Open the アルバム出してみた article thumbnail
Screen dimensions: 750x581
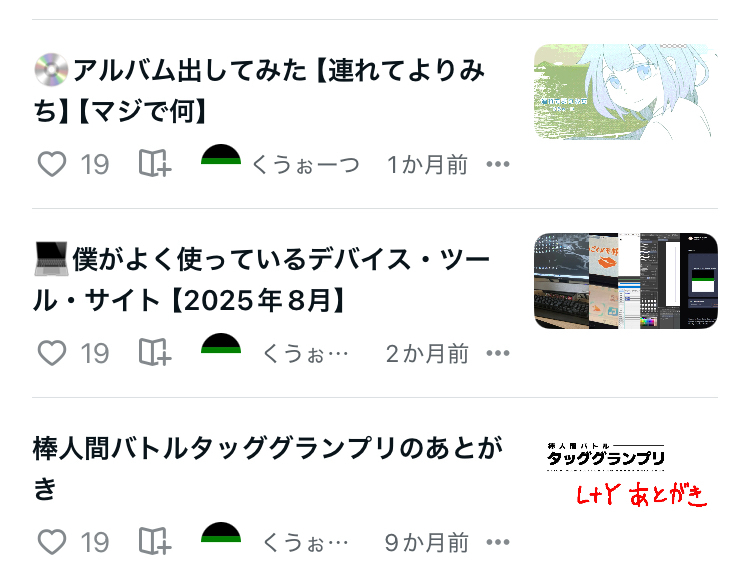click(625, 91)
